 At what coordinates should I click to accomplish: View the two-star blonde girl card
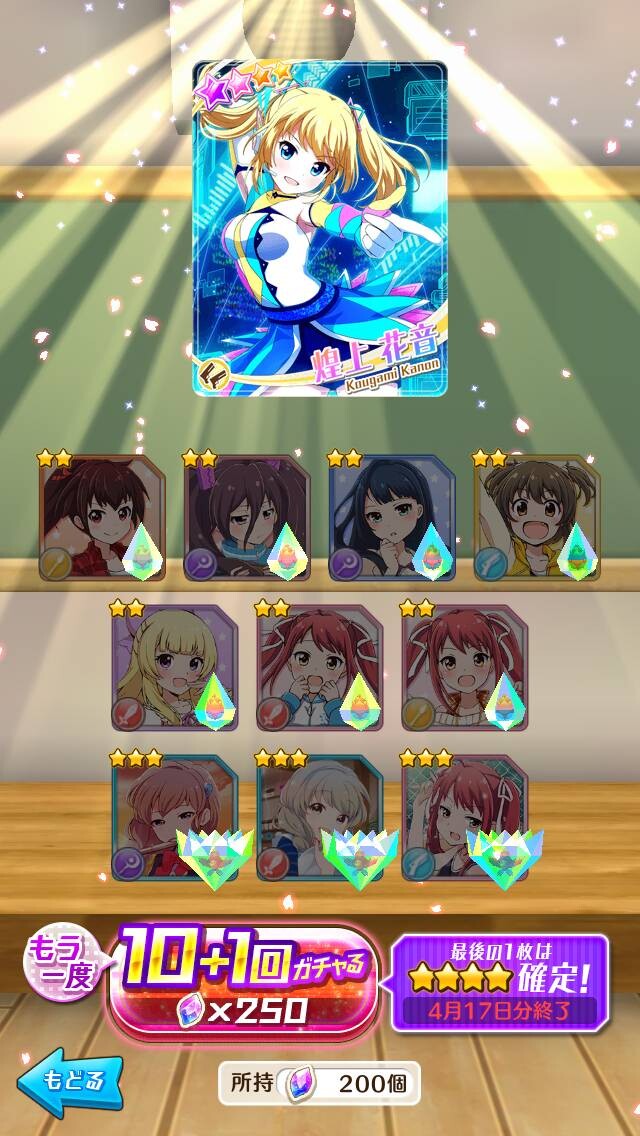point(175,668)
